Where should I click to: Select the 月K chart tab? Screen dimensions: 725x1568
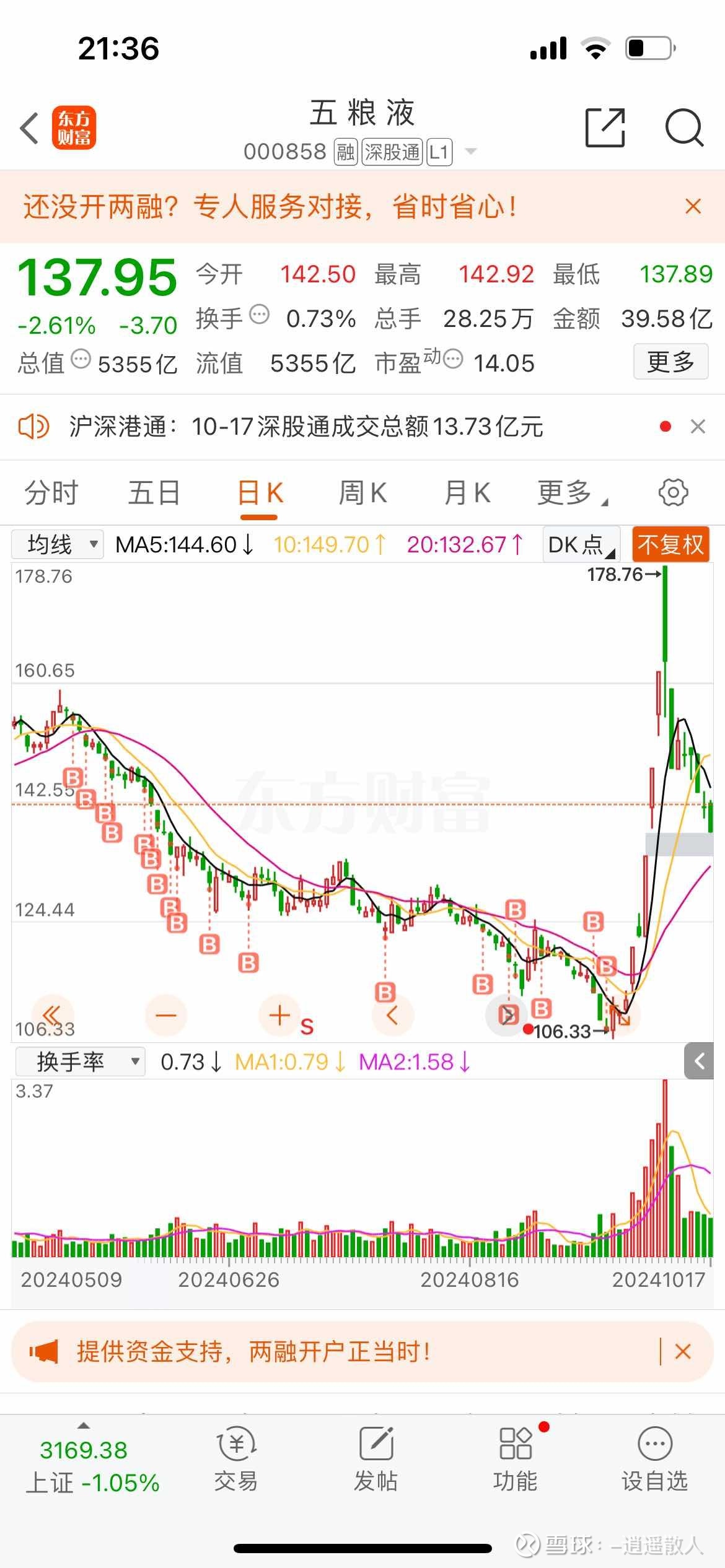click(x=467, y=493)
